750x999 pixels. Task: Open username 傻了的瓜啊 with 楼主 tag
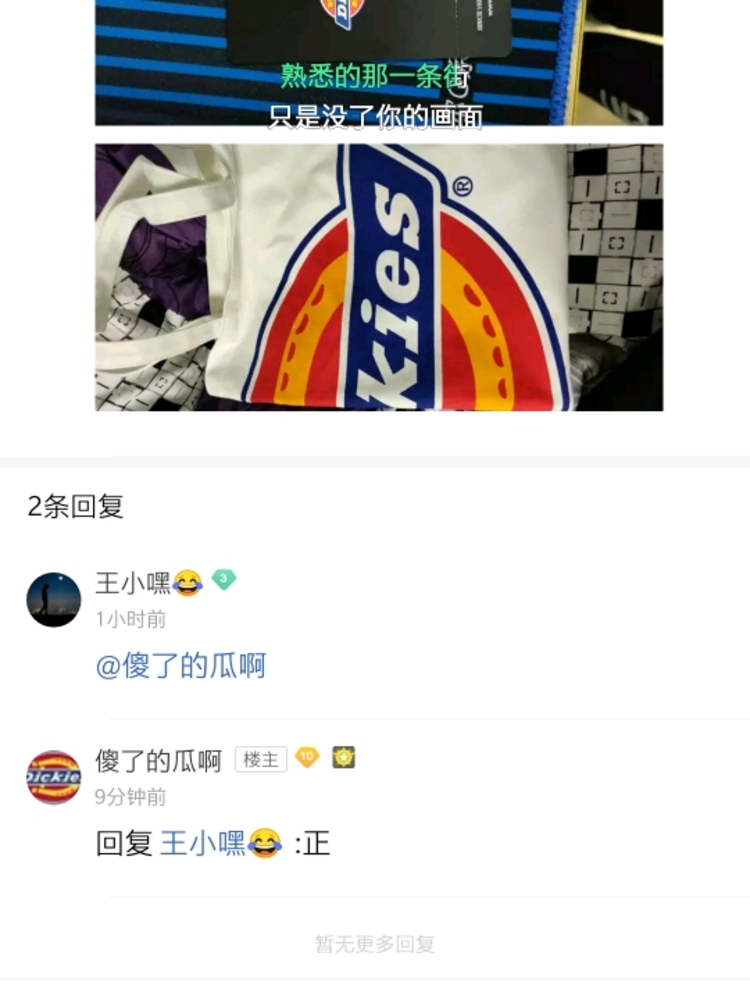coord(158,761)
